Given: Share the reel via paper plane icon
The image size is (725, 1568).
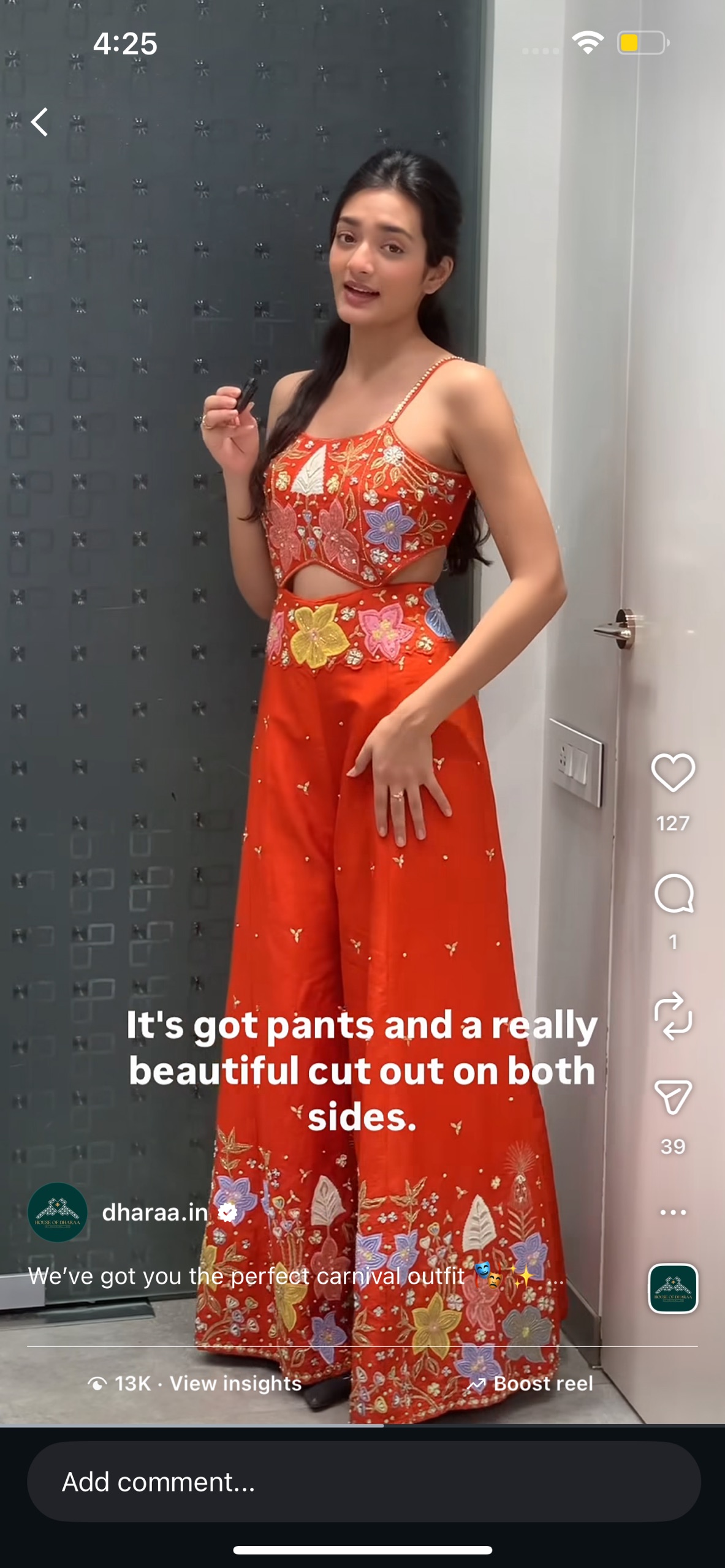Looking at the screenshot, I should click(x=673, y=1096).
